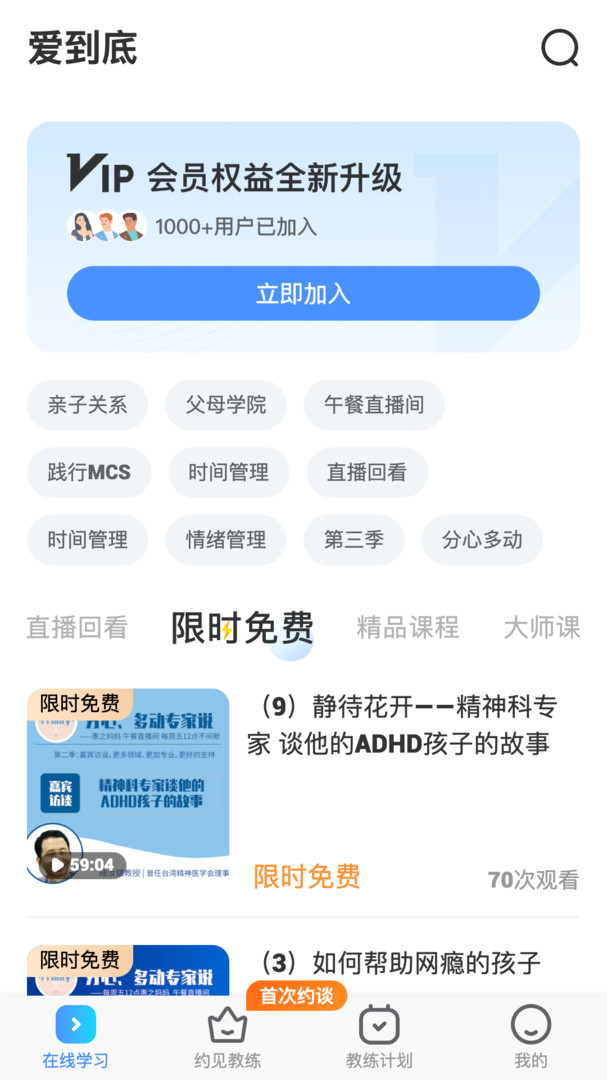Switch to the 精品课程 tab
Screen dimensions: 607x1080
408,628
